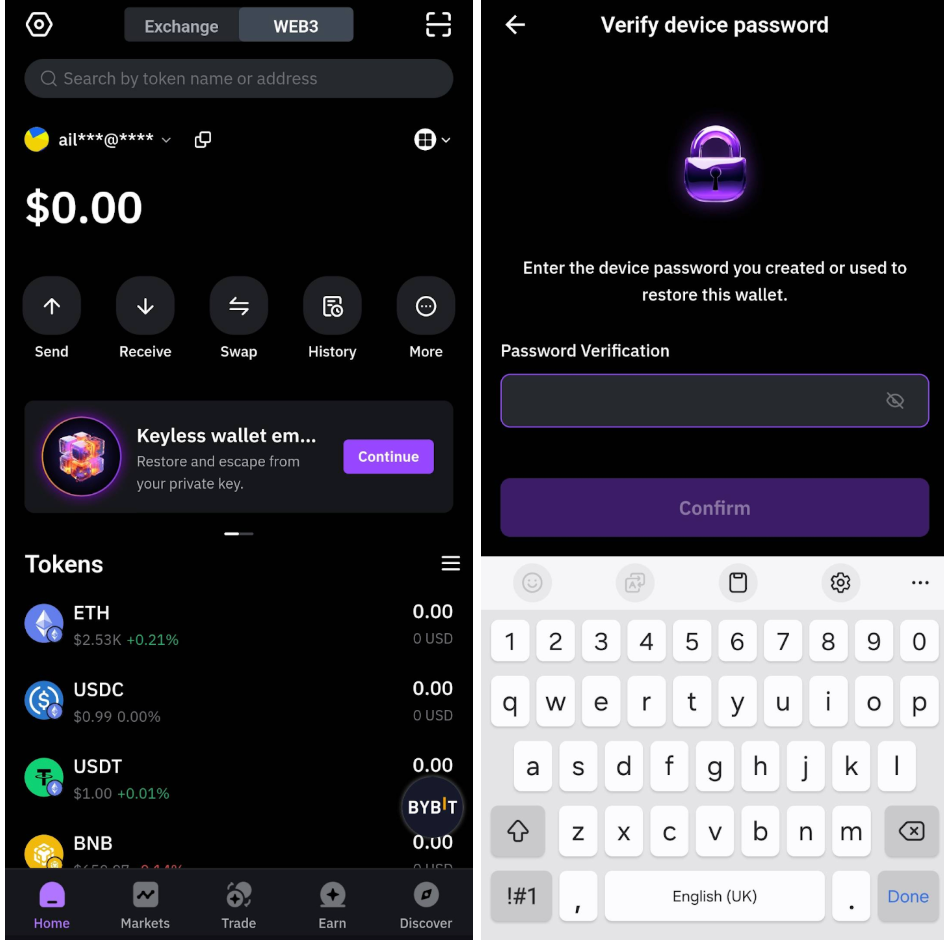Tap Done on the keyboard
This screenshot has width=944, height=940.
907,896
